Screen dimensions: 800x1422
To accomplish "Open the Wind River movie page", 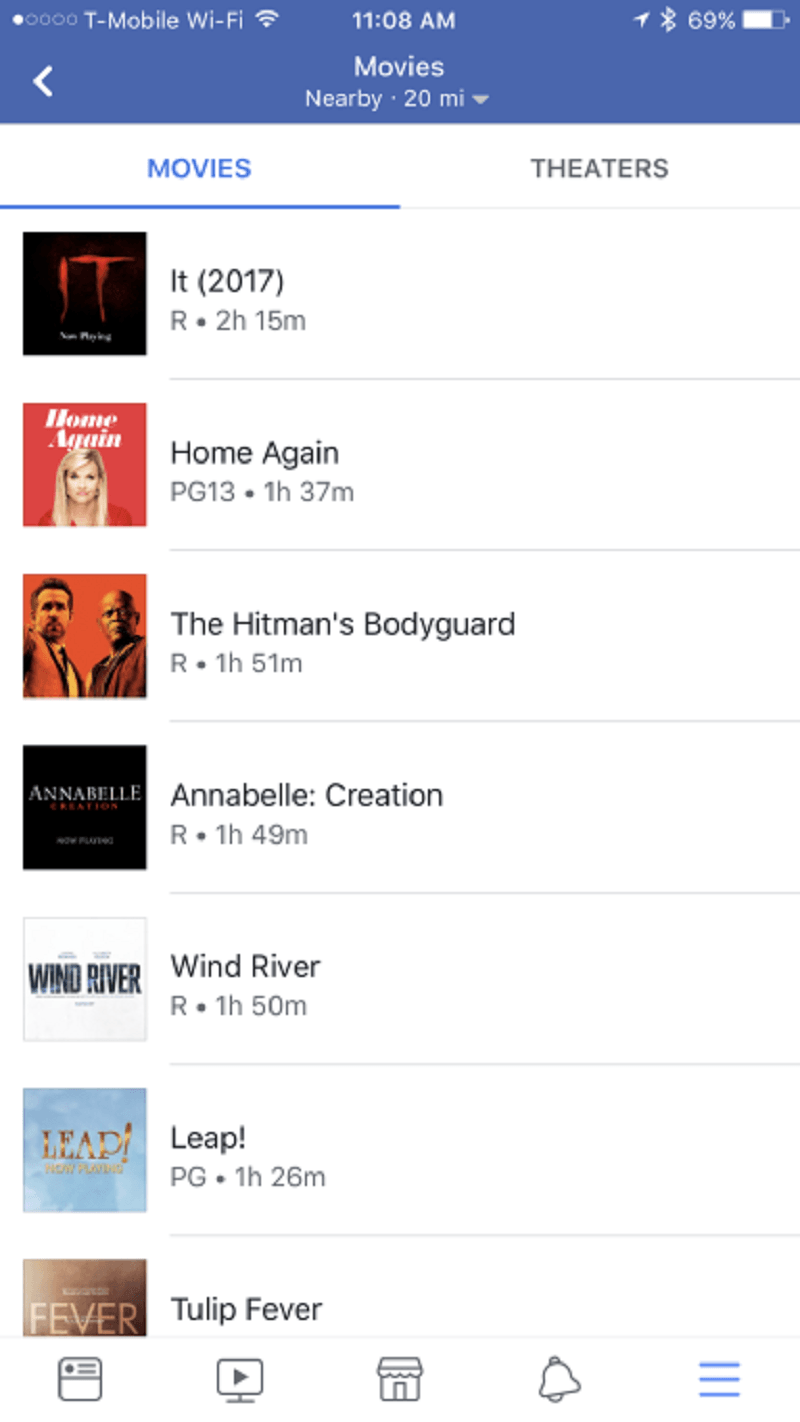I will pos(400,979).
